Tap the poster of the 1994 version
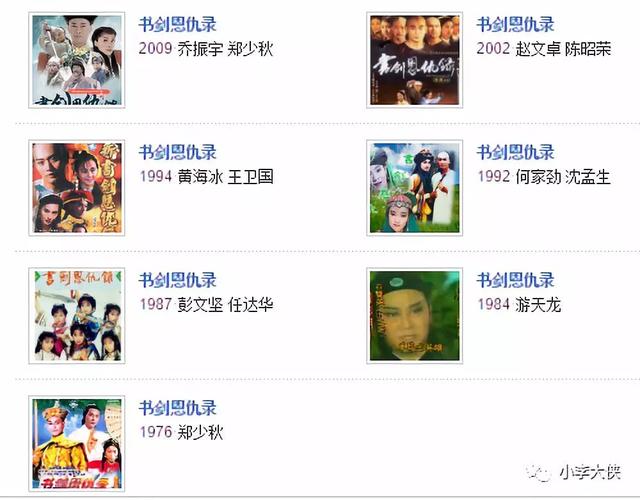This screenshot has width=640, height=500. coord(77,188)
